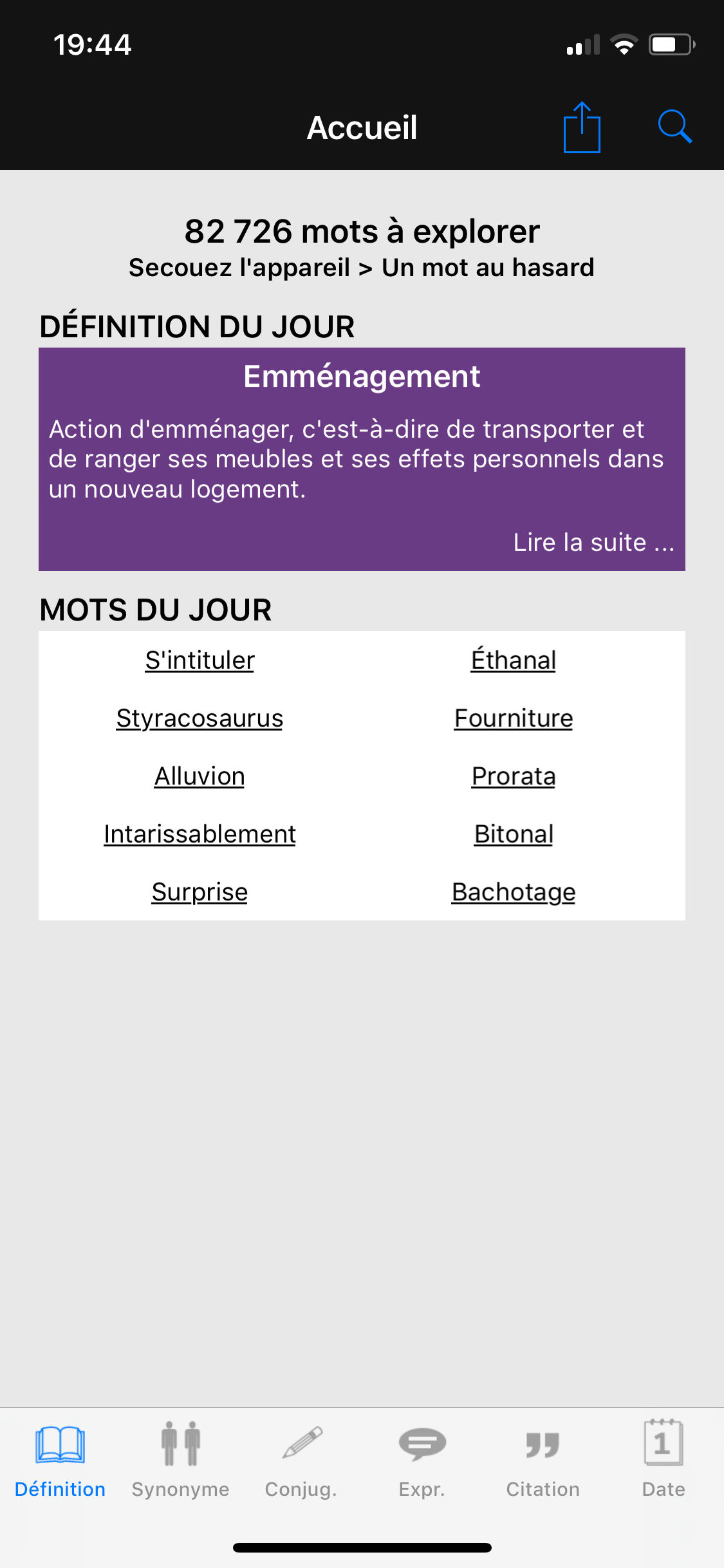
Task: Open the word Fourniture
Action: pos(513,718)
